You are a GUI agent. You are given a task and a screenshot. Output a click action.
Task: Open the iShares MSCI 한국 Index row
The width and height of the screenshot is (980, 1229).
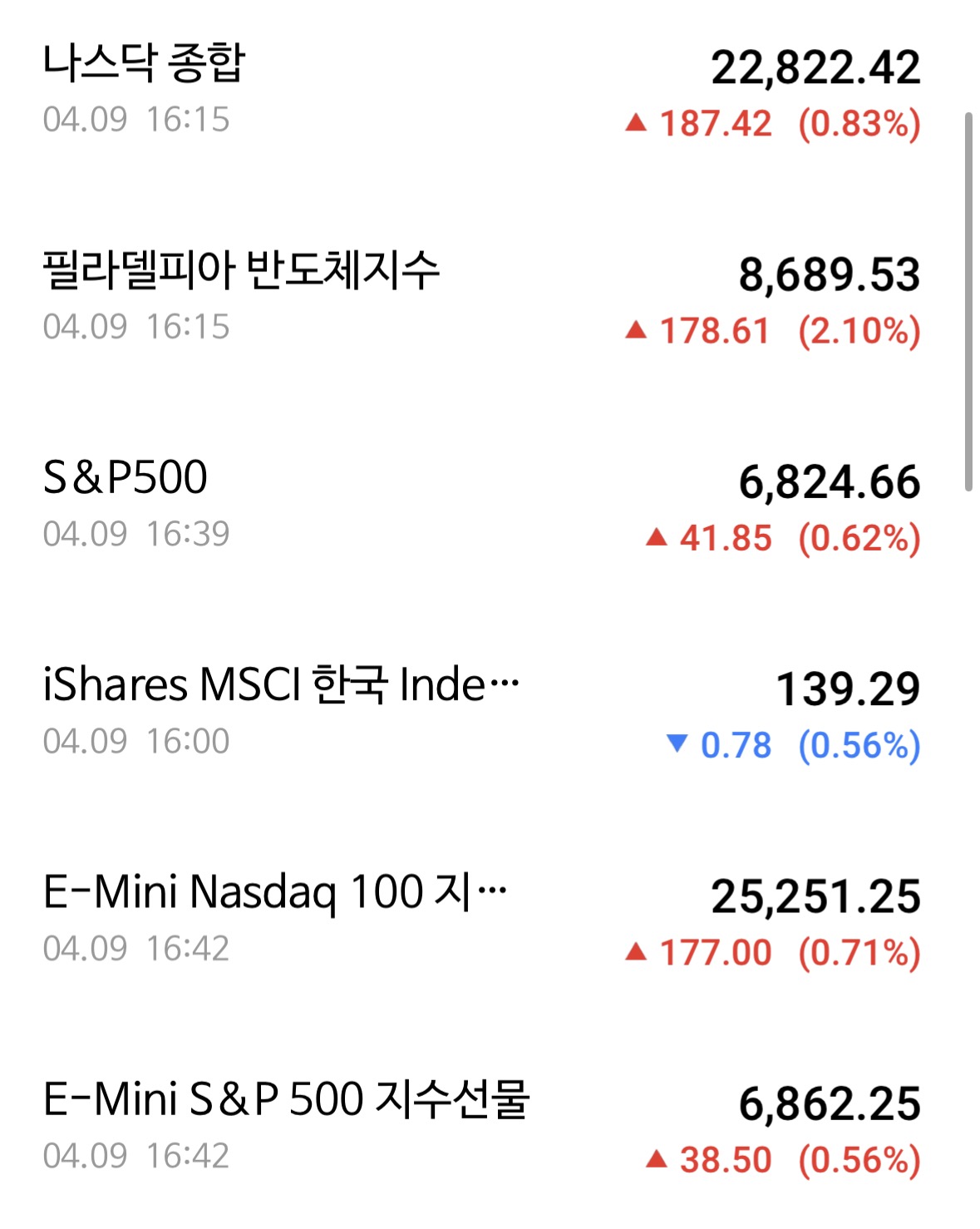pyautogui.click(x=280, y=685)
